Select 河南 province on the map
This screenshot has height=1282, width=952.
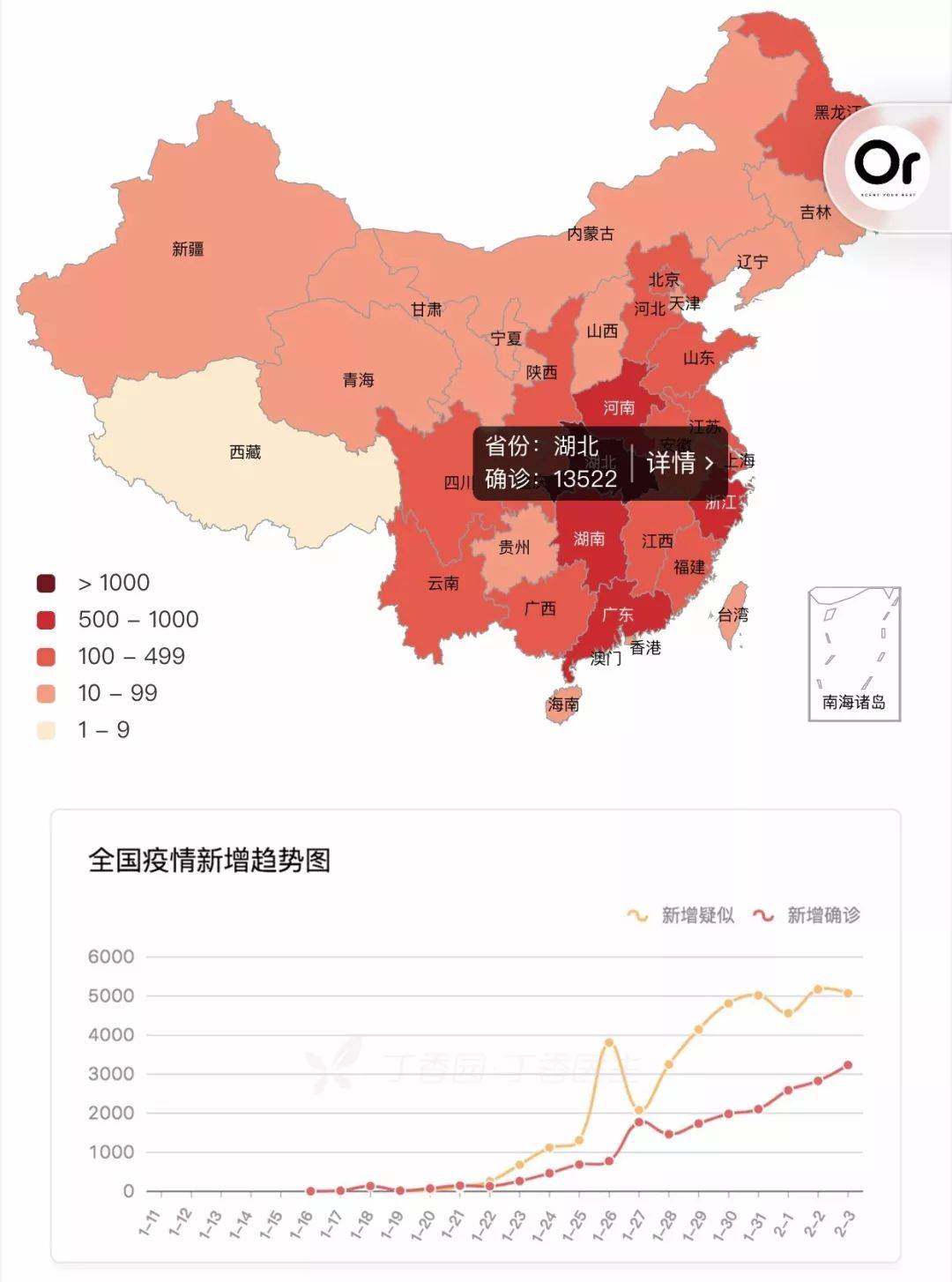[619, 407]
